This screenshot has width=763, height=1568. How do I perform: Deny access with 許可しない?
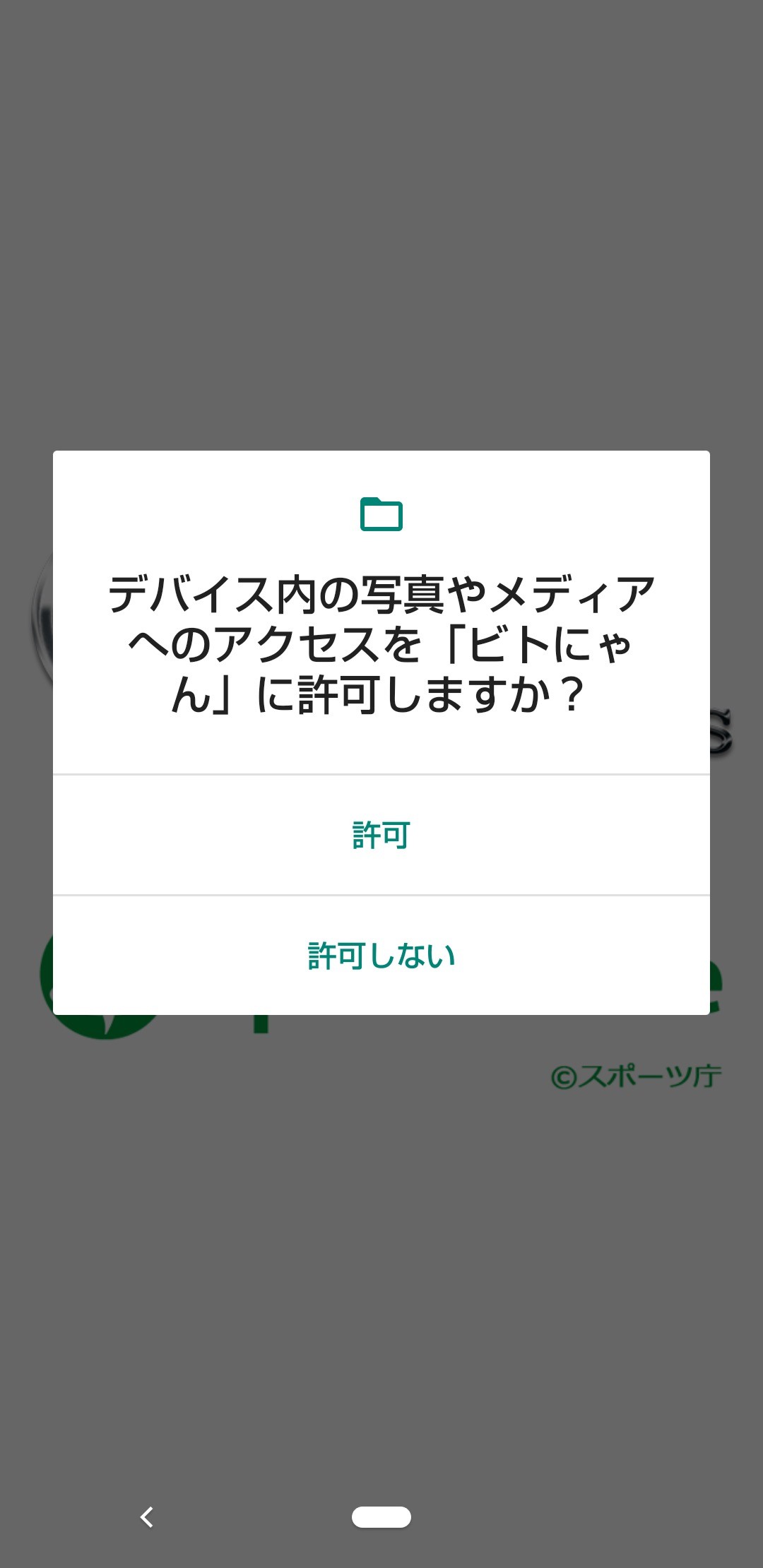click(381, 956)
